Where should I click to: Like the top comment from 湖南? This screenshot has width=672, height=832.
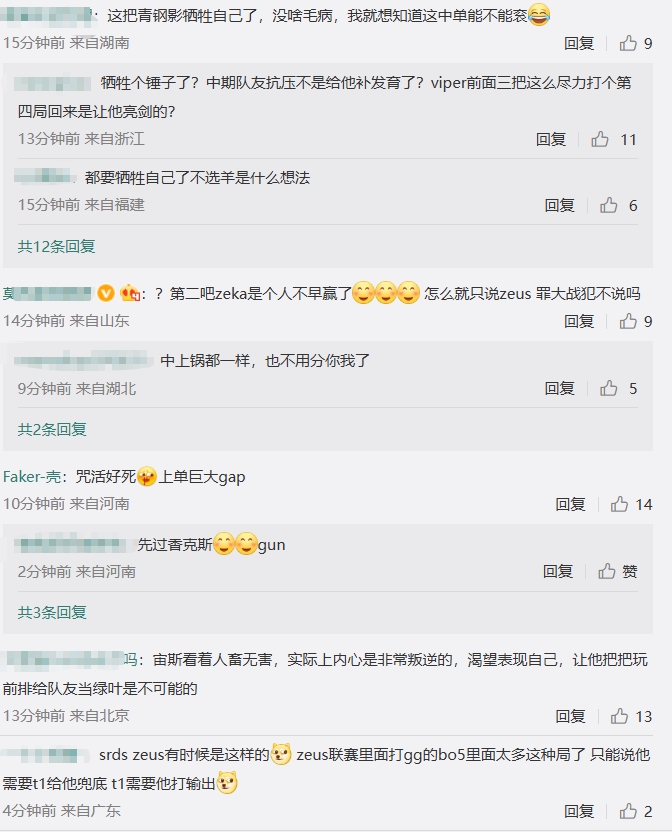pos(628,43)
